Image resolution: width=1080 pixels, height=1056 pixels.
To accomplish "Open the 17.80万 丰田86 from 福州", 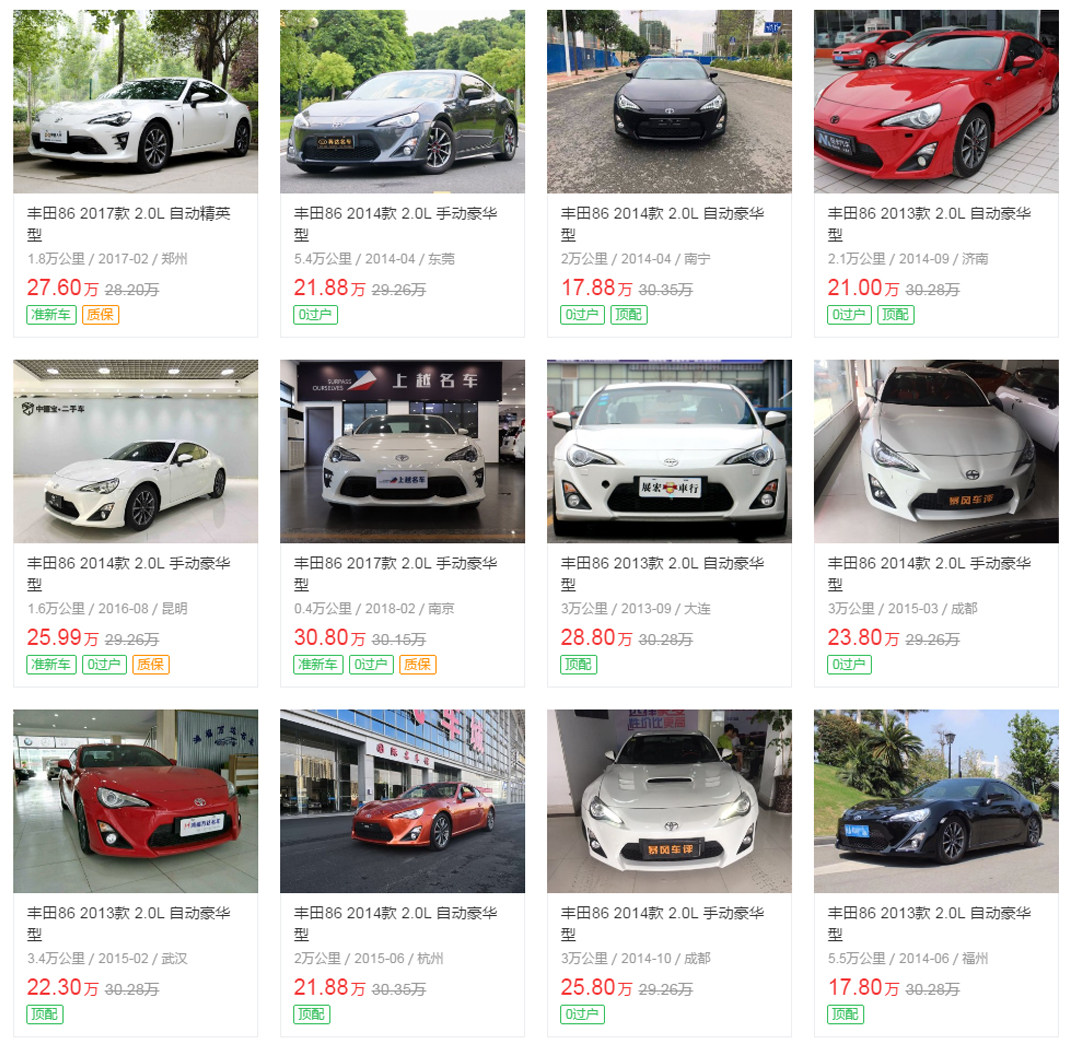I will tap(936, 802).
